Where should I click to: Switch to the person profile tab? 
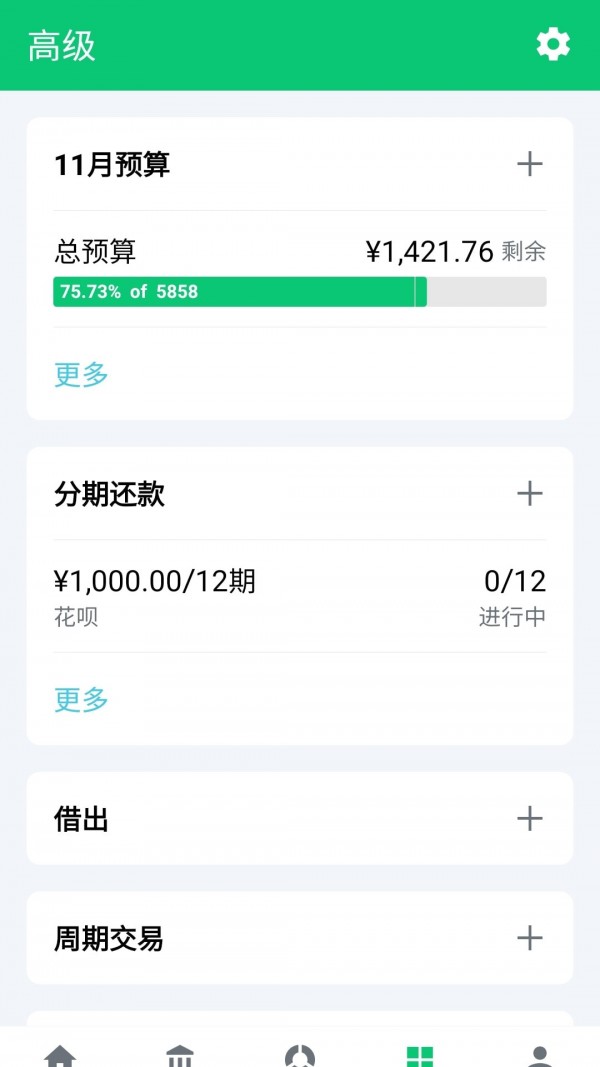point(540,1055)
